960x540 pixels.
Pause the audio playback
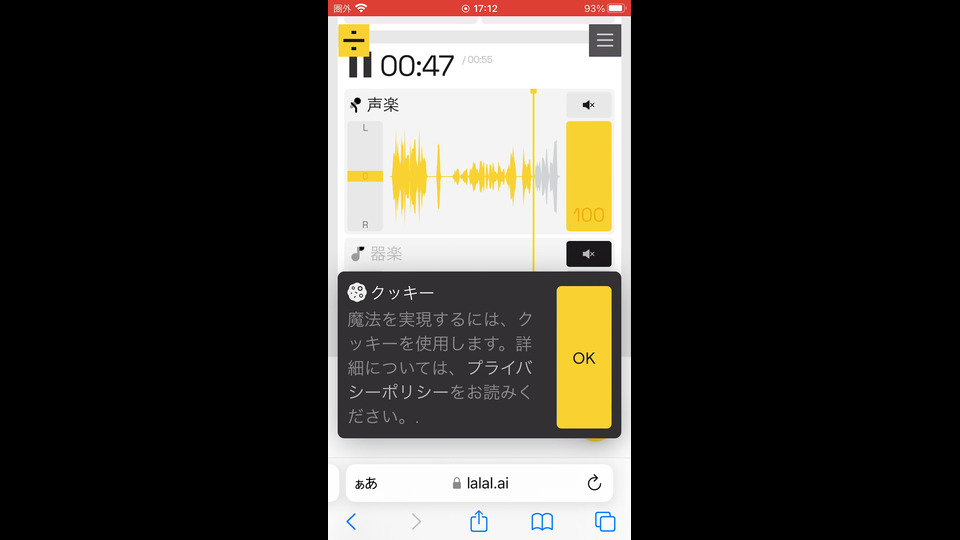(x=360, y=67)
